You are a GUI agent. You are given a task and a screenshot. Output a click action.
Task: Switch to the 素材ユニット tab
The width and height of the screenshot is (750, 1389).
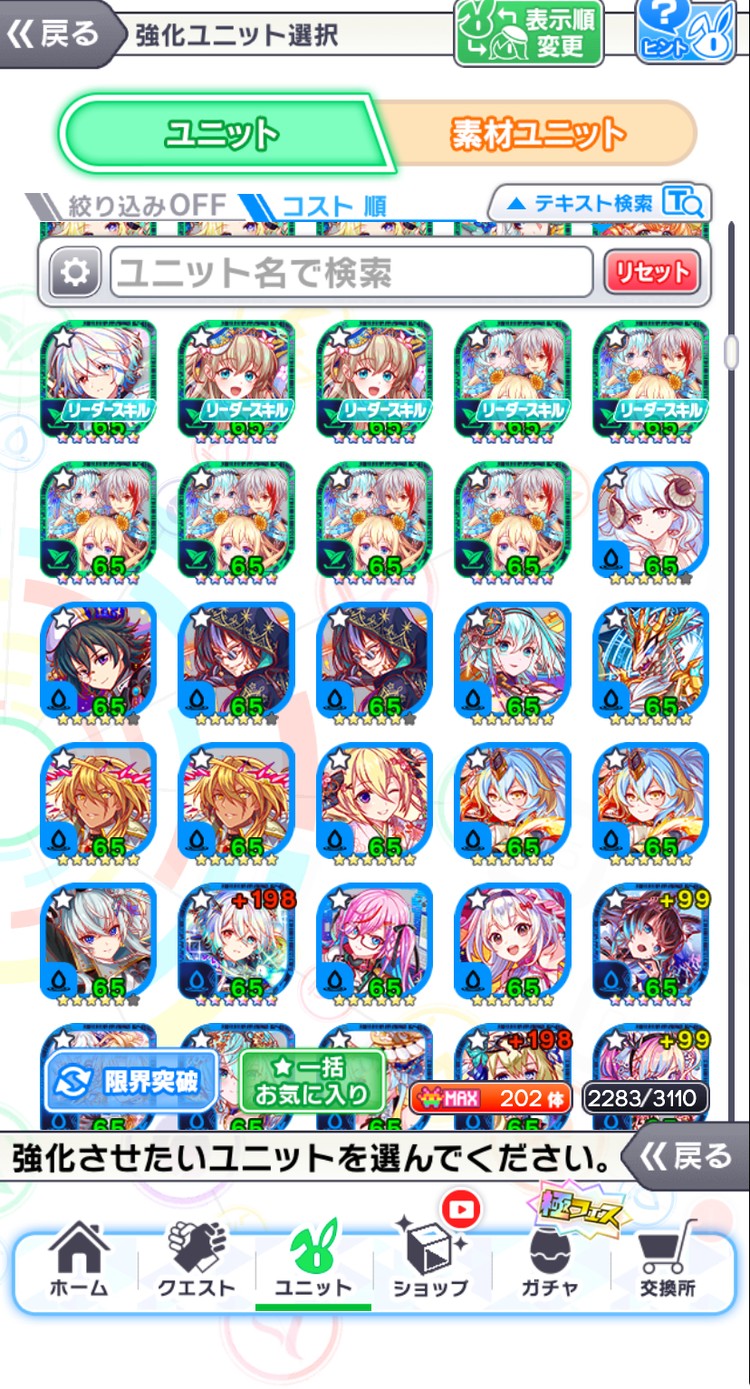[538, 133]
